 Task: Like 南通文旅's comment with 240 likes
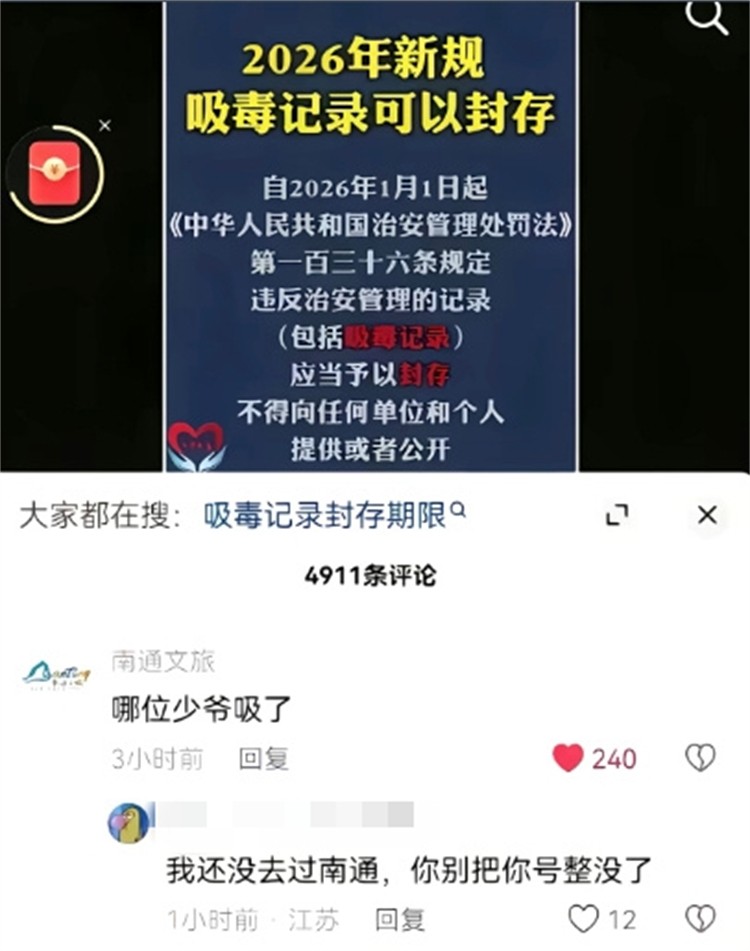click(569, 759)
